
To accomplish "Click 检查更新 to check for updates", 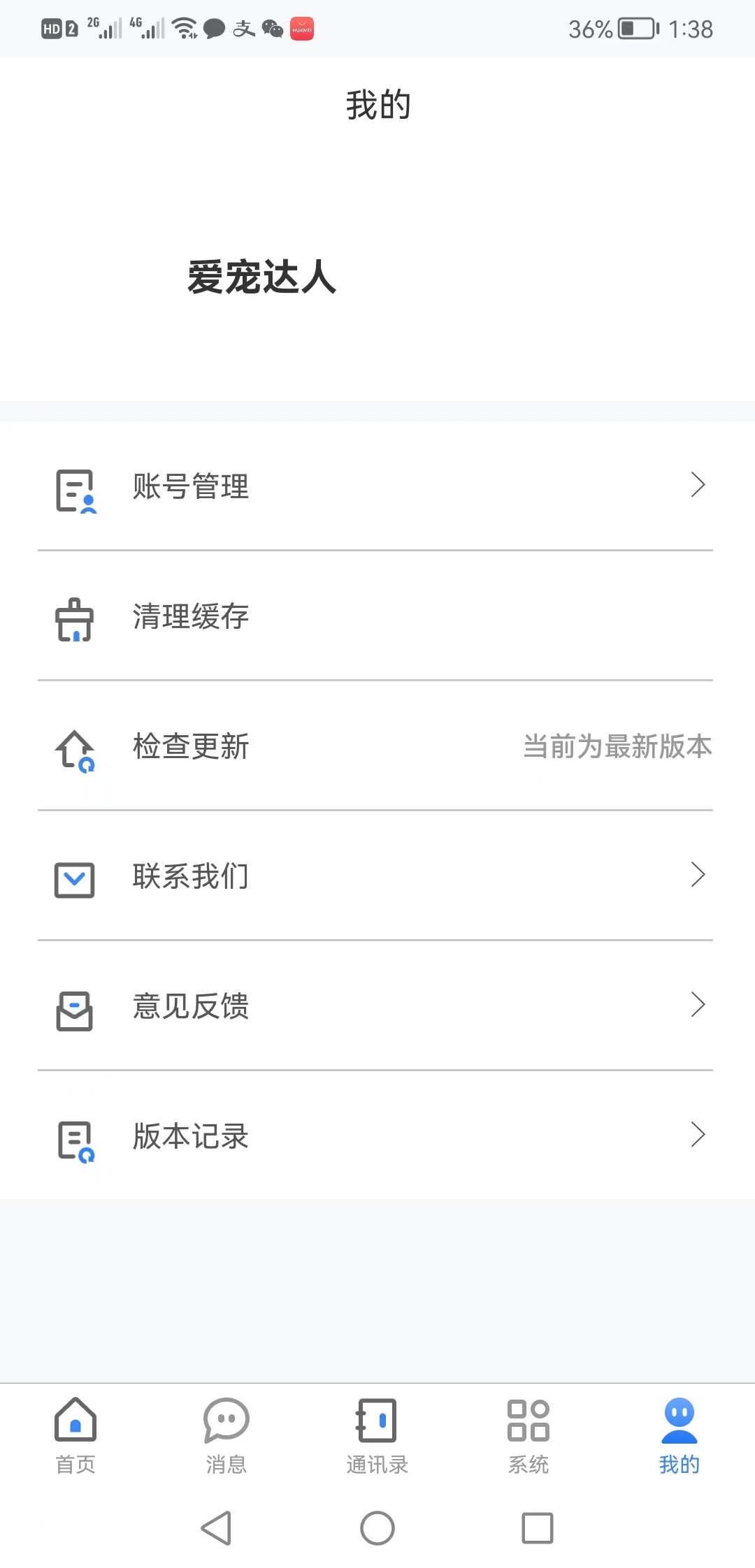I will pos(190,746).
